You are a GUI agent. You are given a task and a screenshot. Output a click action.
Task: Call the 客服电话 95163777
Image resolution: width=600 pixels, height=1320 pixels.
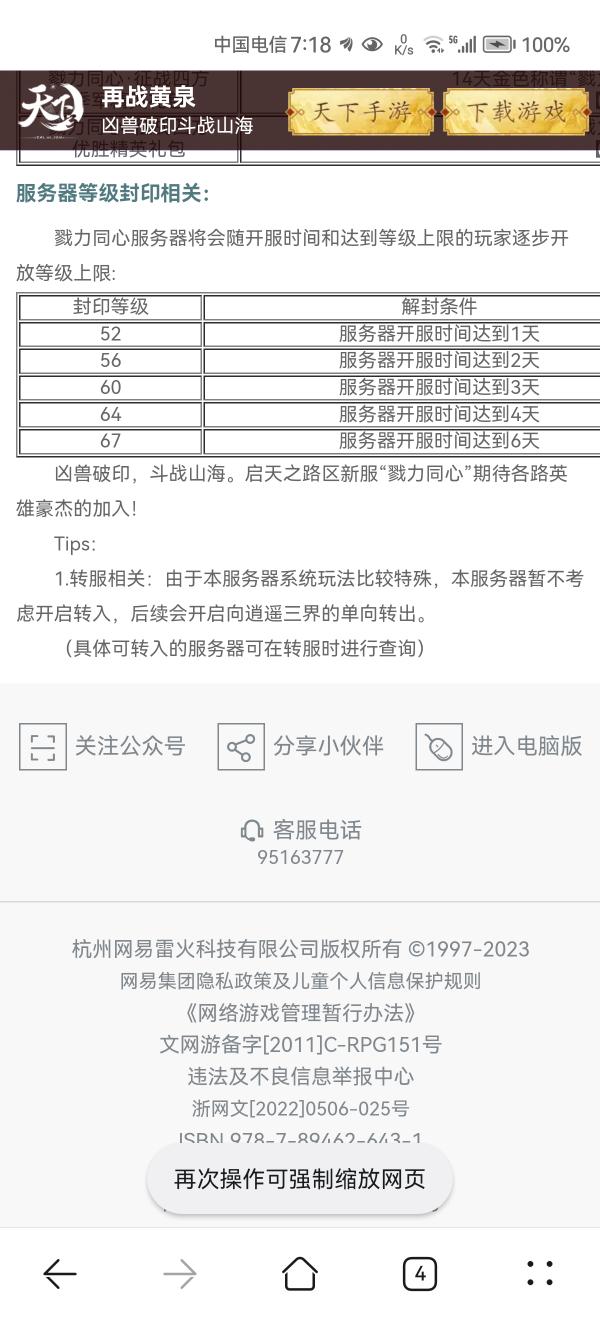[300, 843]
